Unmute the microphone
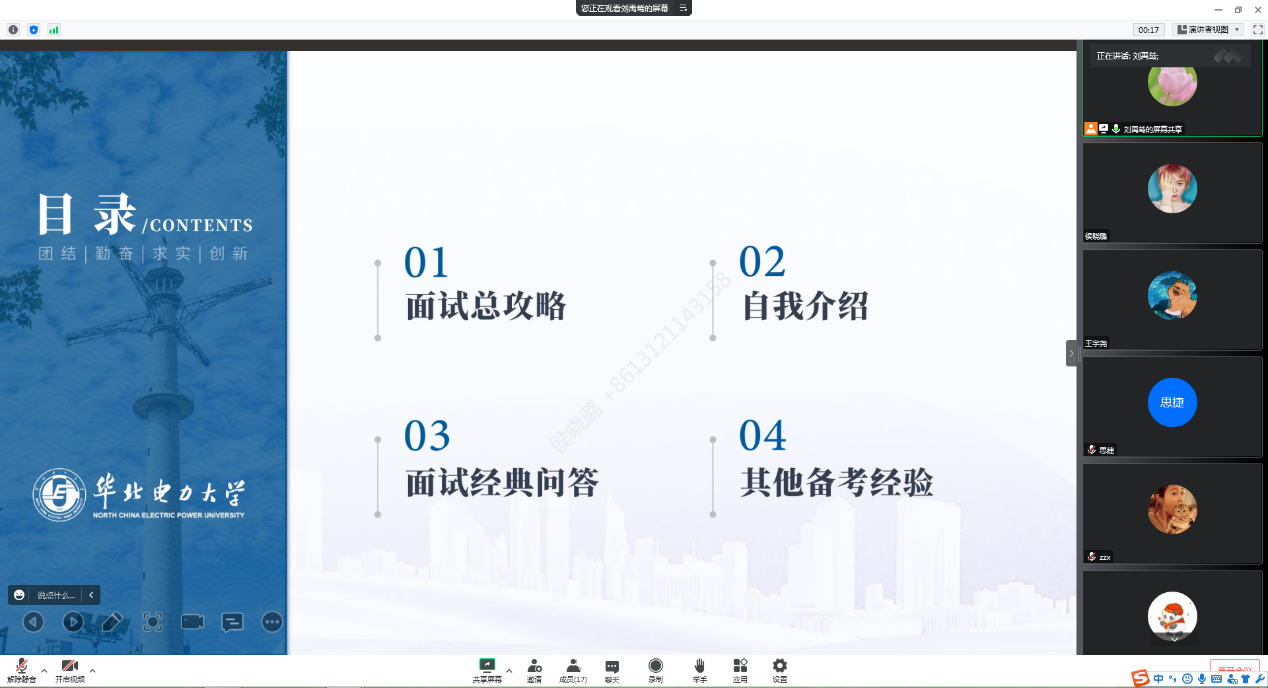The height and width of the screenshot is (688, 1268). pyautogui.click(x=21, y=668)
